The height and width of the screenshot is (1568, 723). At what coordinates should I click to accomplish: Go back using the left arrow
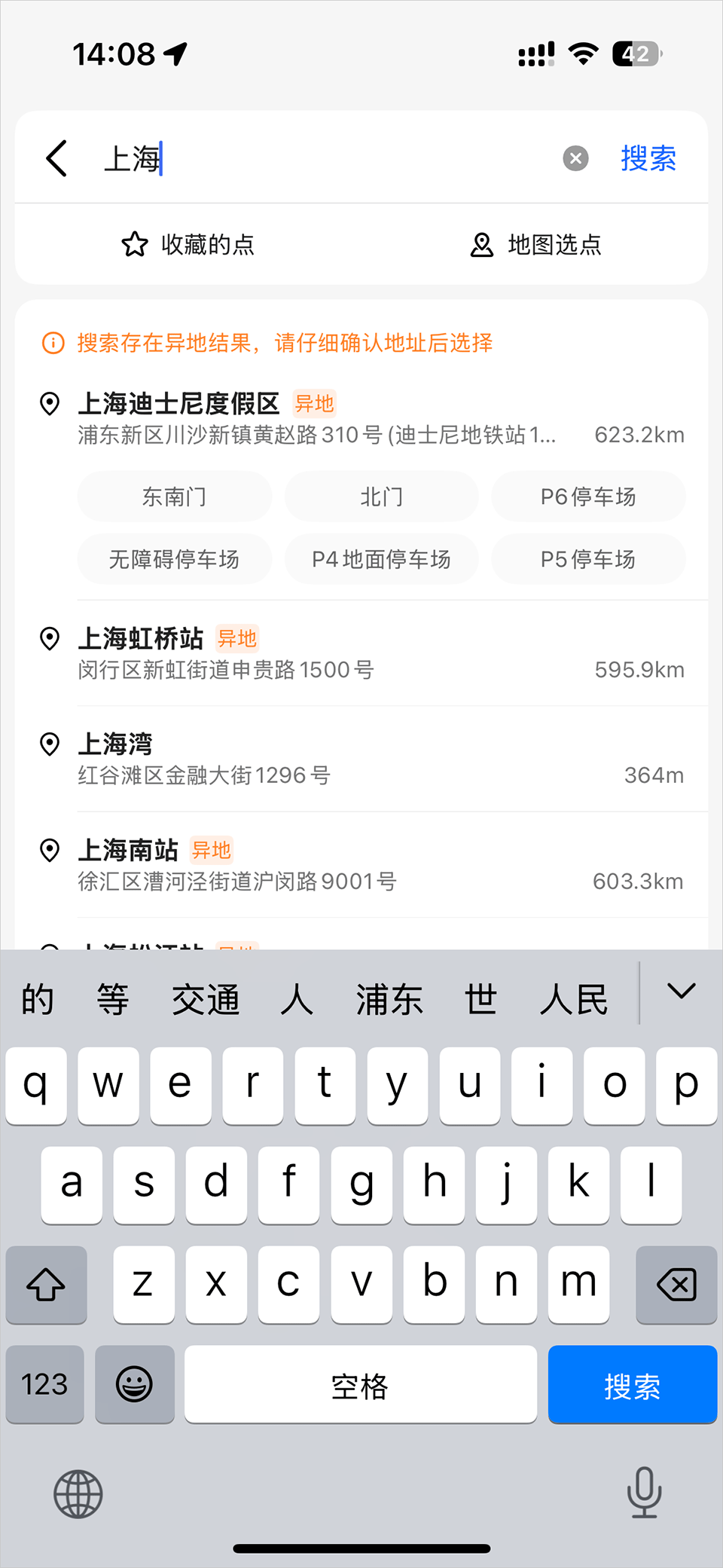[x=56, y=158]
